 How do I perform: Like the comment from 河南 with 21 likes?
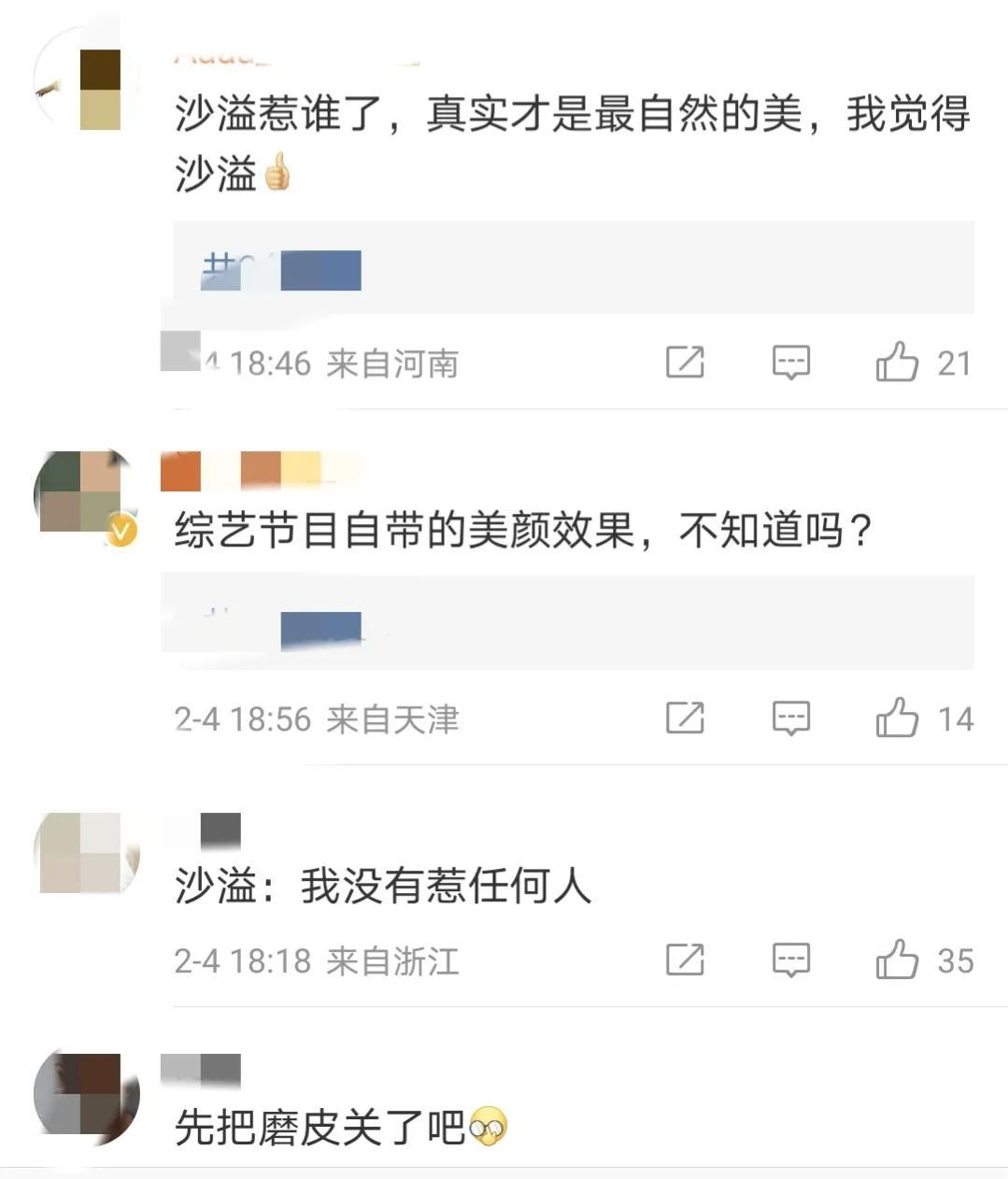897,362
